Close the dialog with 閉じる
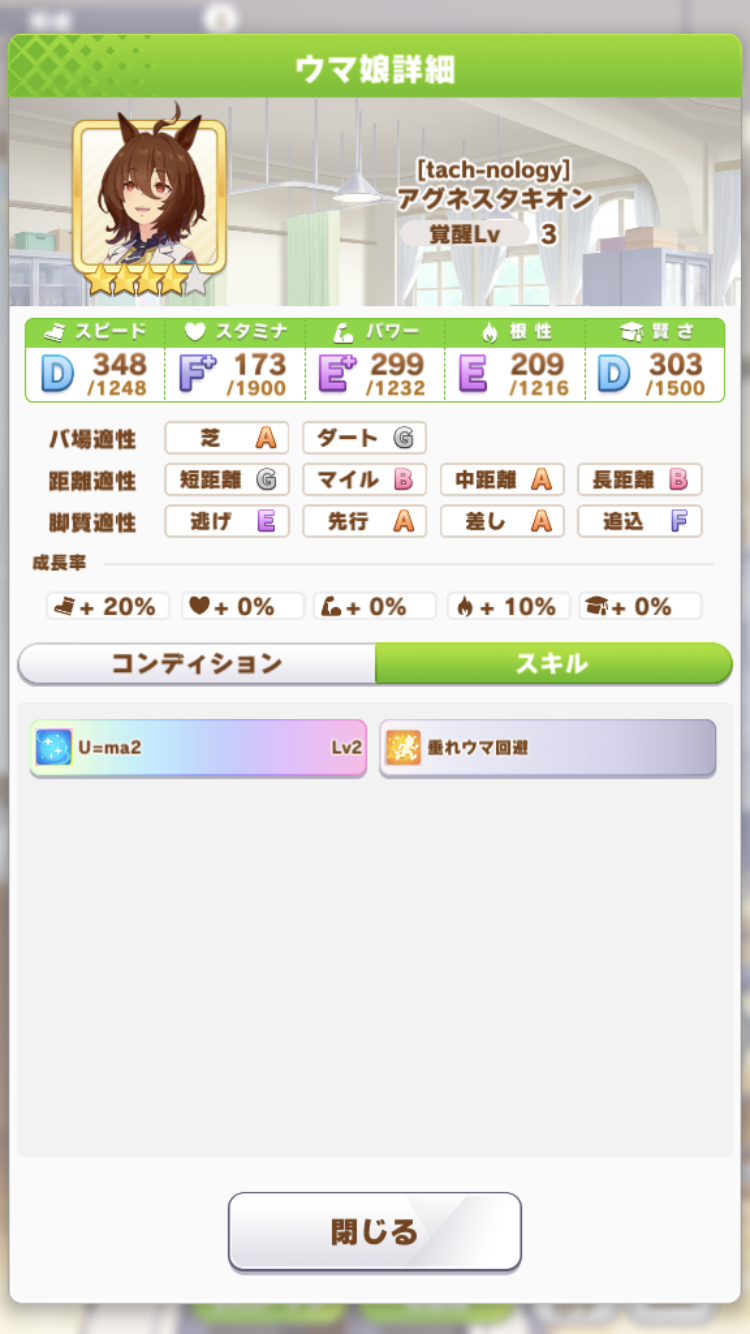This screenshot has width=750, height=1334. point(374,1231)
